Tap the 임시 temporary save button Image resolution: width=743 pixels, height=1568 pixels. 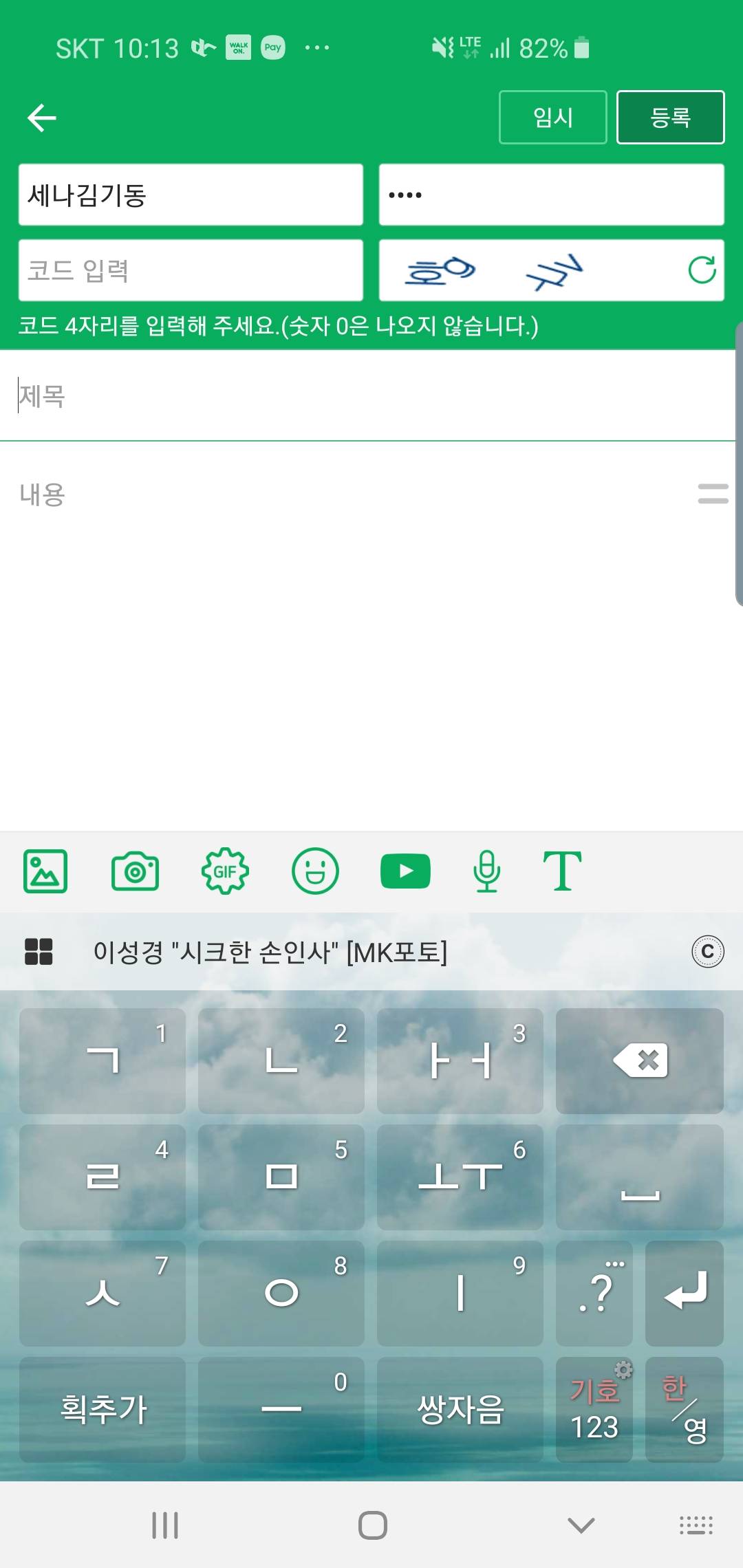[x=552, y=118]
